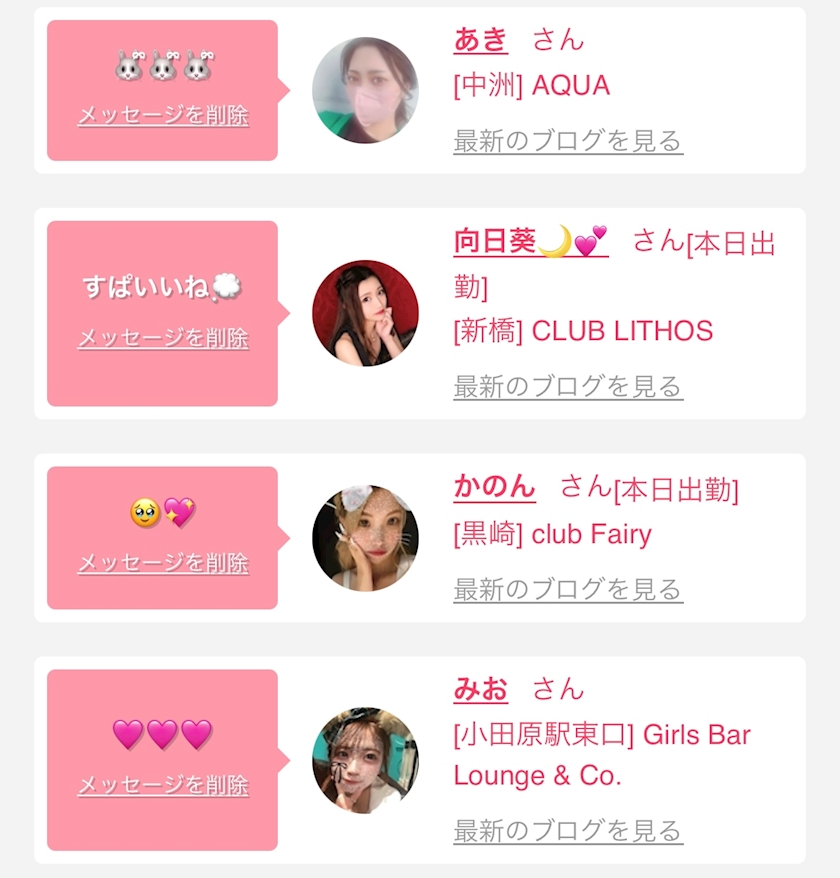Screen dimensions: 840x878
Task: Tap みお's profile photo
Action: (x=365, y=760)
